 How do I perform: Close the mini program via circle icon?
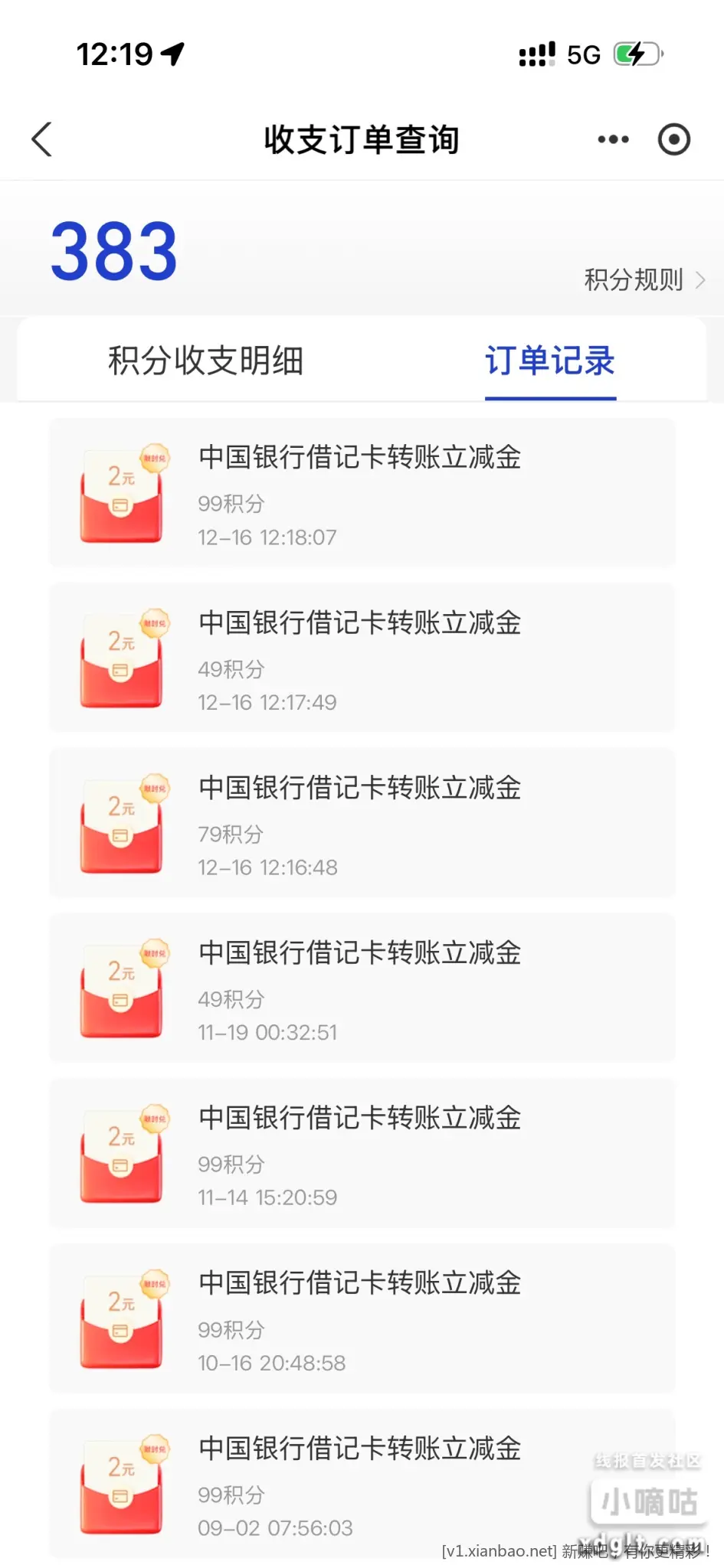pos(674,139)
